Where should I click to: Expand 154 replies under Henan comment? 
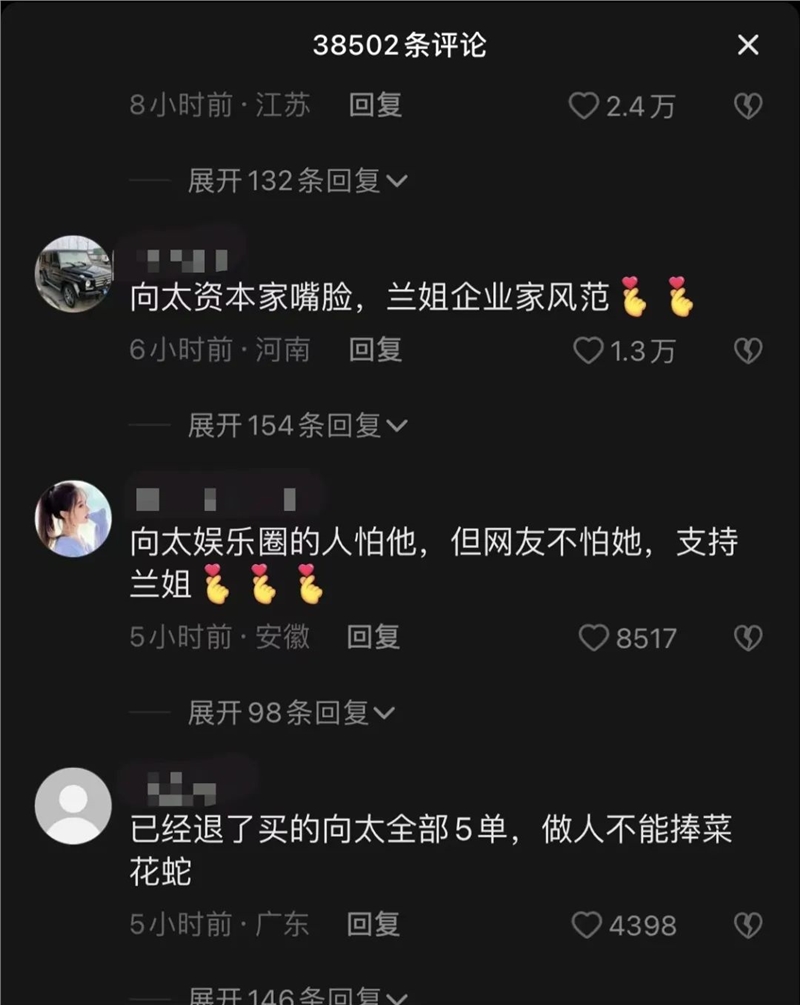tap(298, 426)
